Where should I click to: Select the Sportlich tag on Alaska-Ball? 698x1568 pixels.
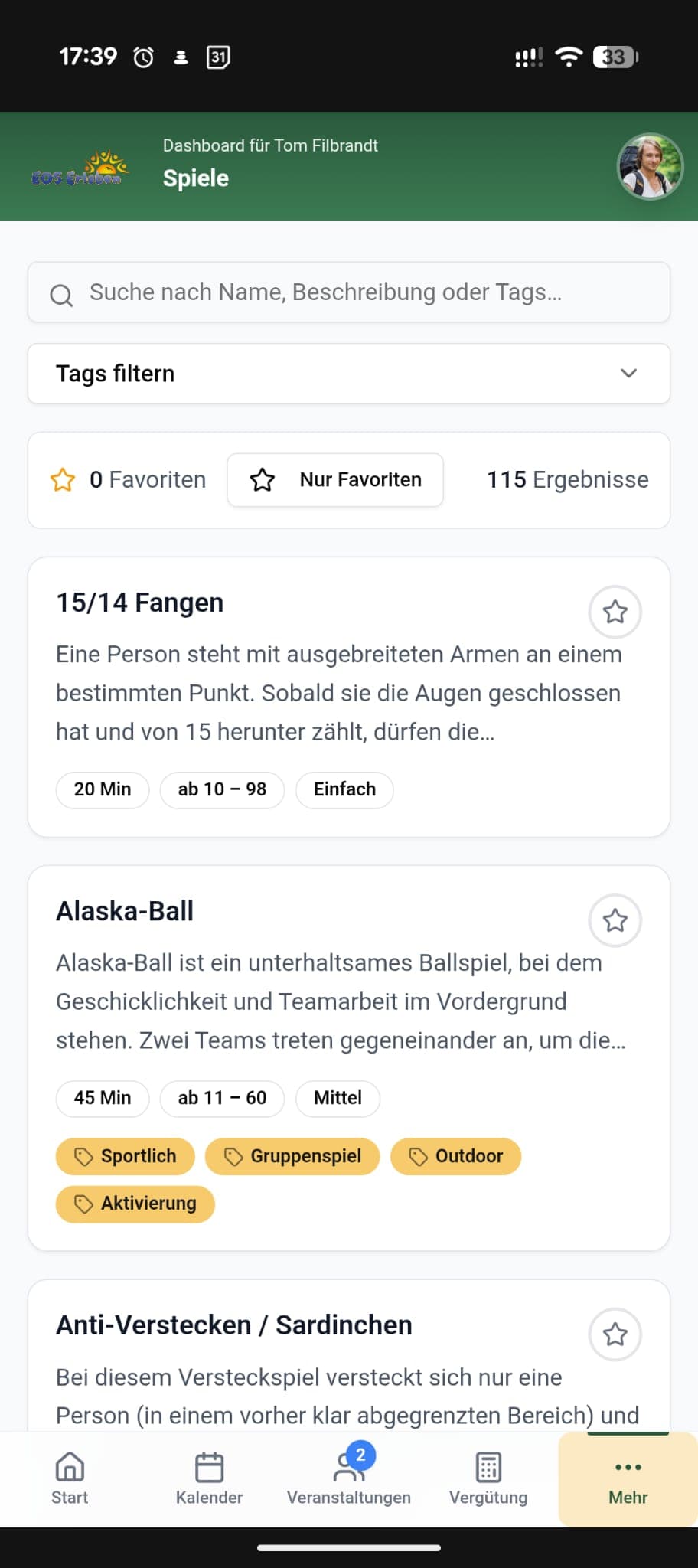coord(125,1156)
